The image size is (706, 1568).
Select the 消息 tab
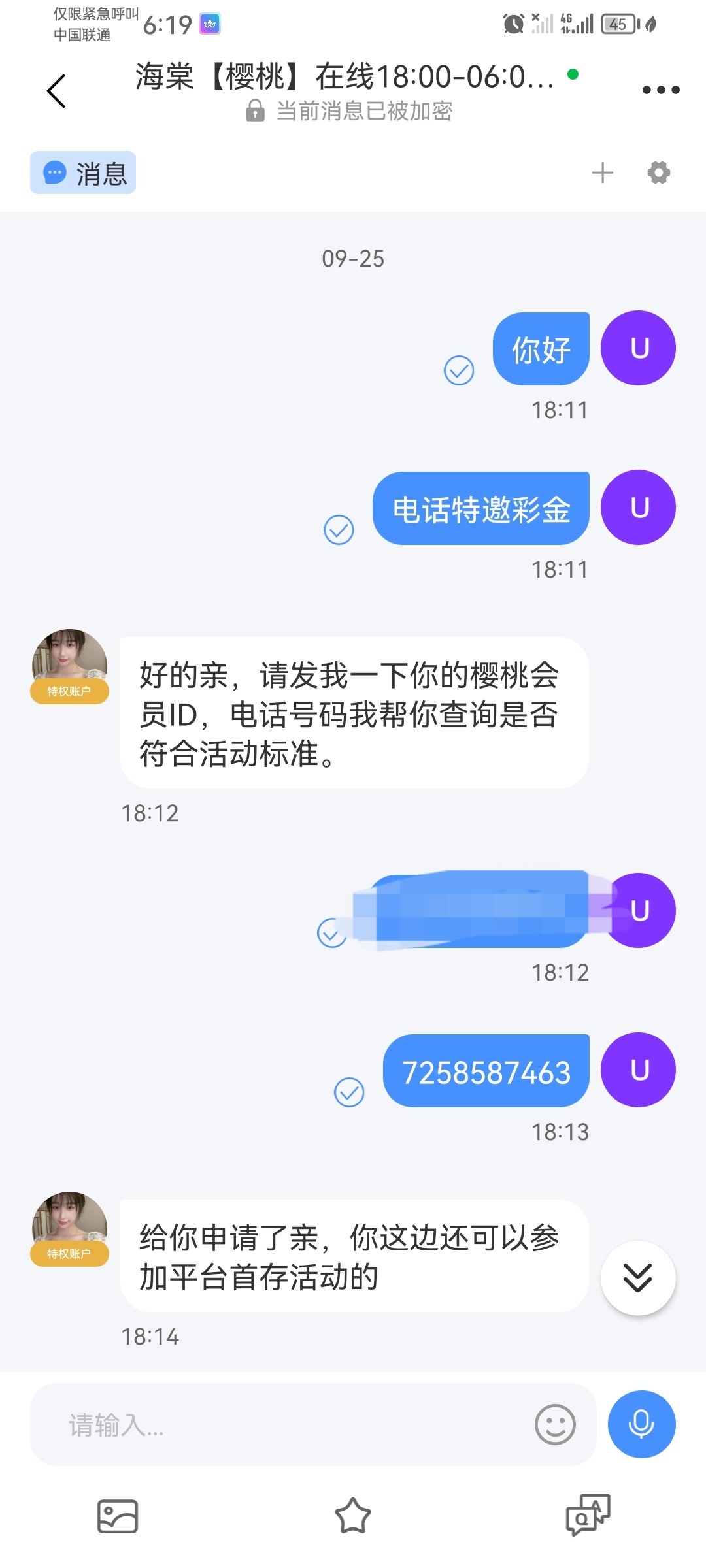(x=83, y=173)
